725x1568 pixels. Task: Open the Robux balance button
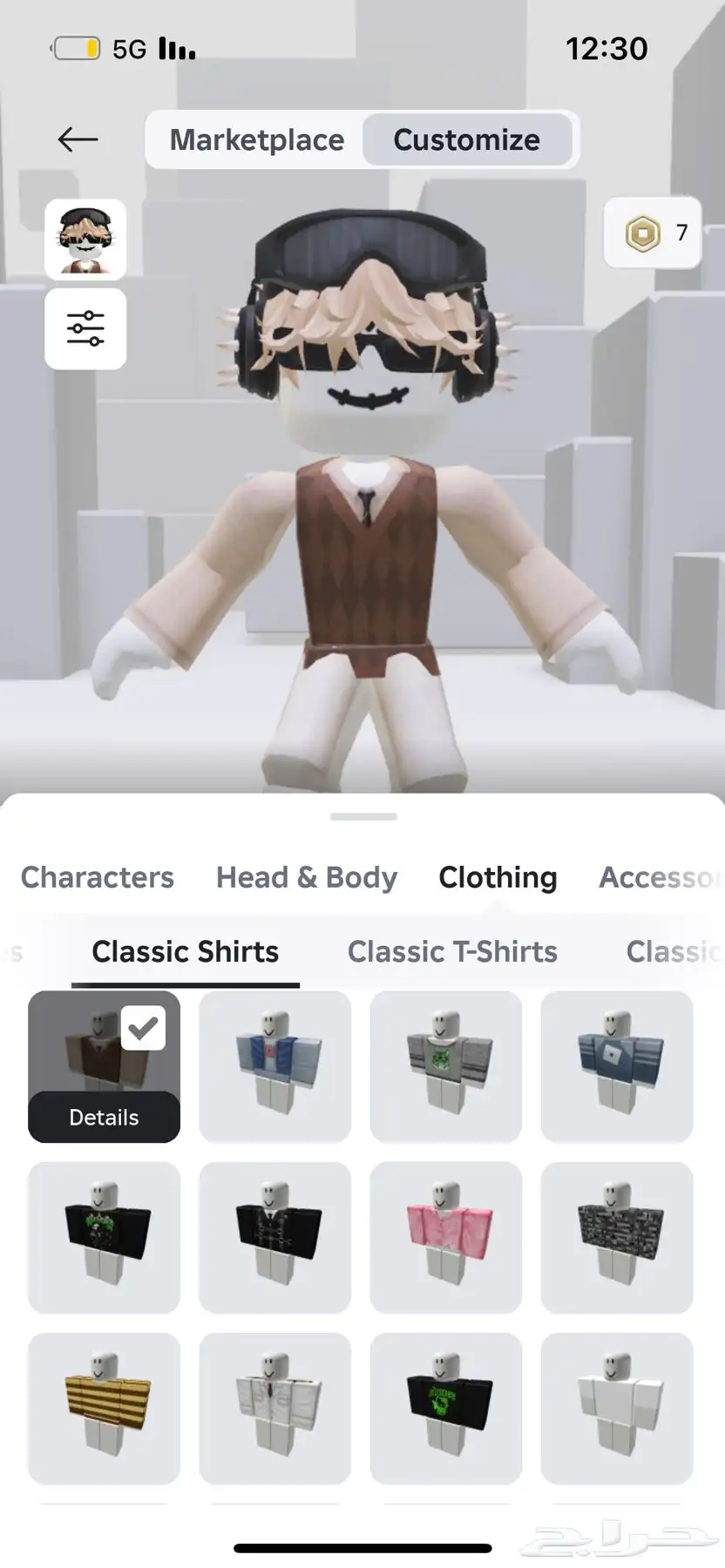[653, 233]
